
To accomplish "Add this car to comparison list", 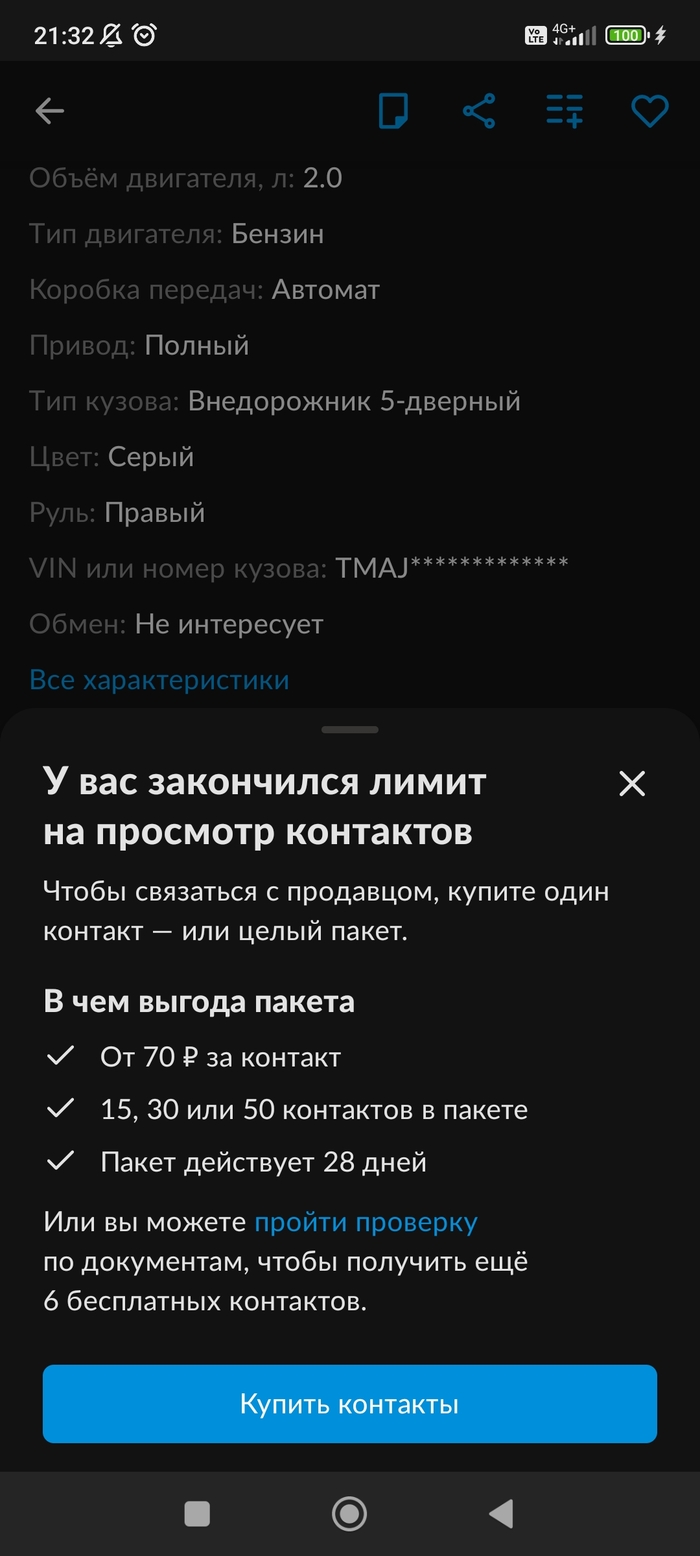I will [x=564, y=111].
